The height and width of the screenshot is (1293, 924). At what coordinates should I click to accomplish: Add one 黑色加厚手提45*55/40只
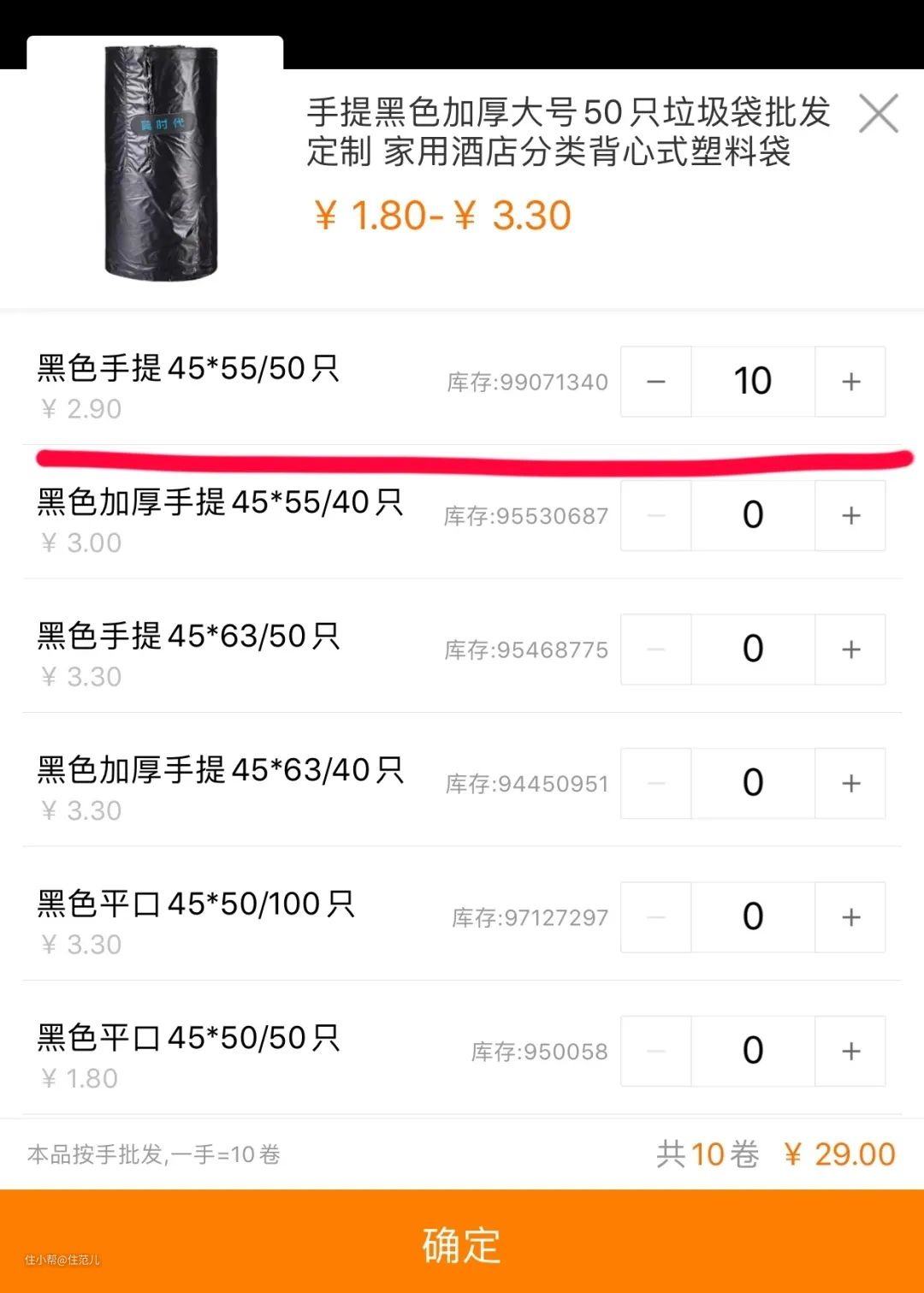click(850, 516)
